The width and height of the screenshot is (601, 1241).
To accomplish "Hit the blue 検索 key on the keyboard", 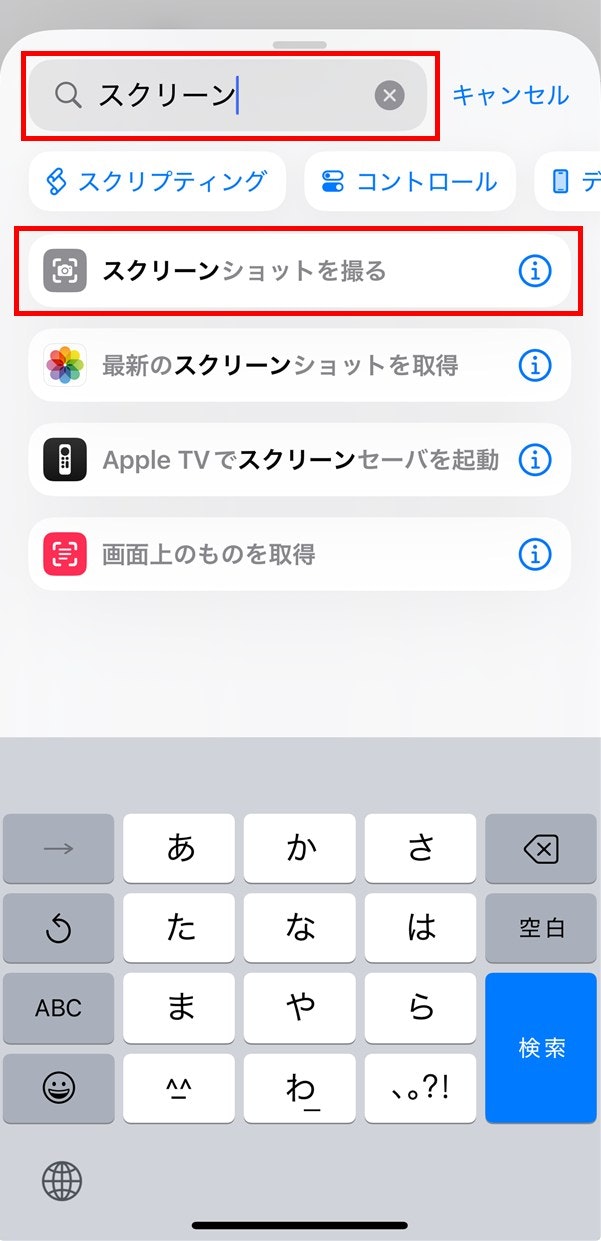I will pos(542,1047).
